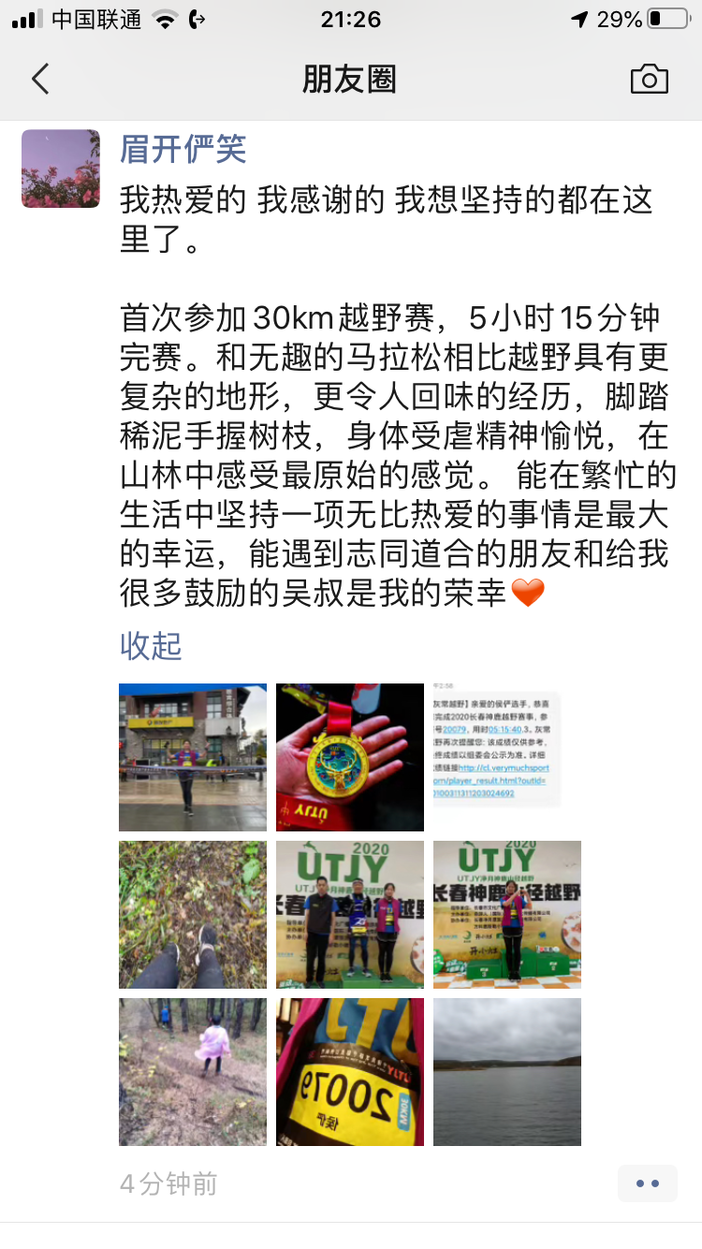Open the forest trail runner photo
This screenshot has width=702, height=1249.
193,1072
